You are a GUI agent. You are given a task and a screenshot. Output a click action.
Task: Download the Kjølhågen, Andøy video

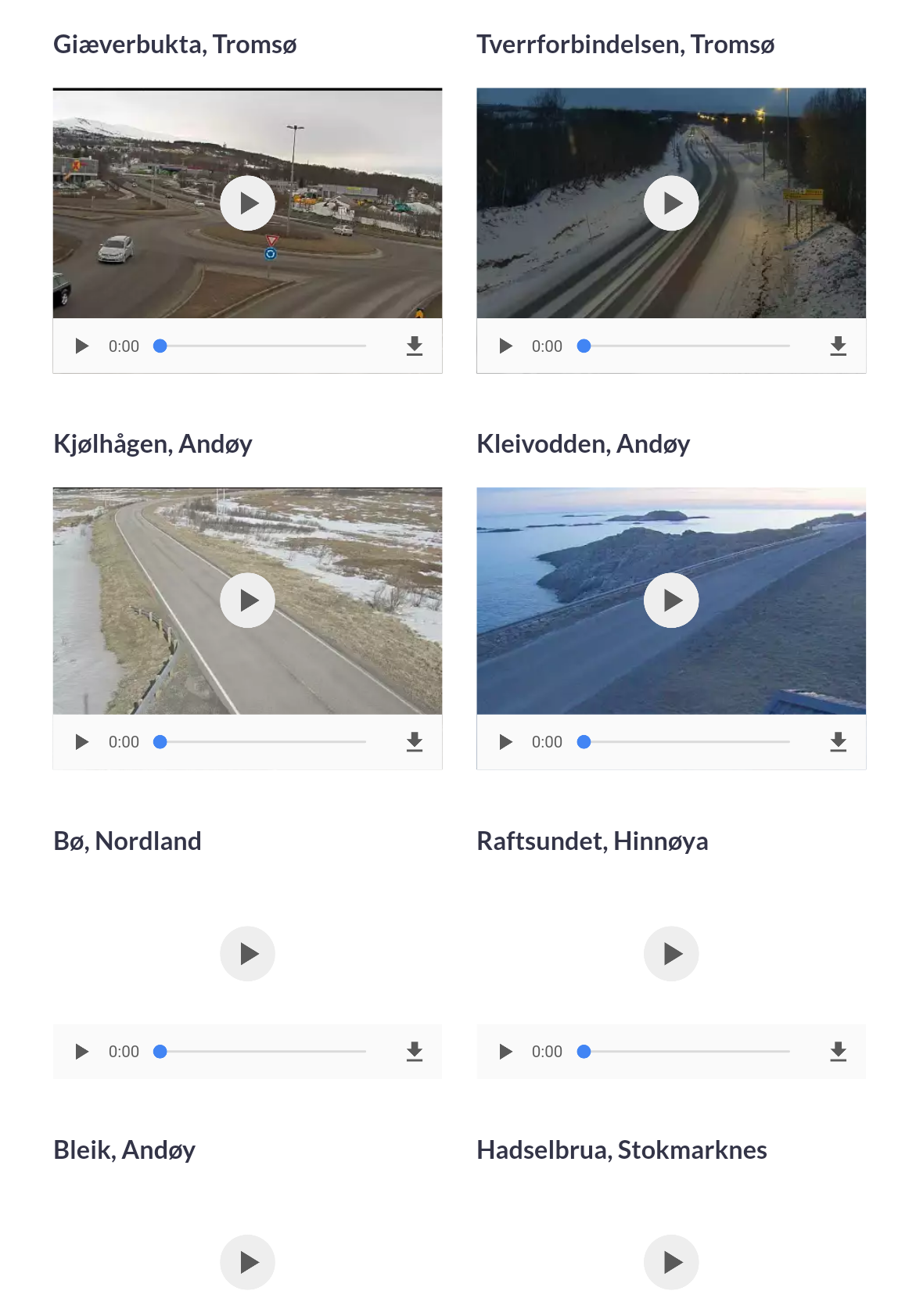(x=415, y=741)
